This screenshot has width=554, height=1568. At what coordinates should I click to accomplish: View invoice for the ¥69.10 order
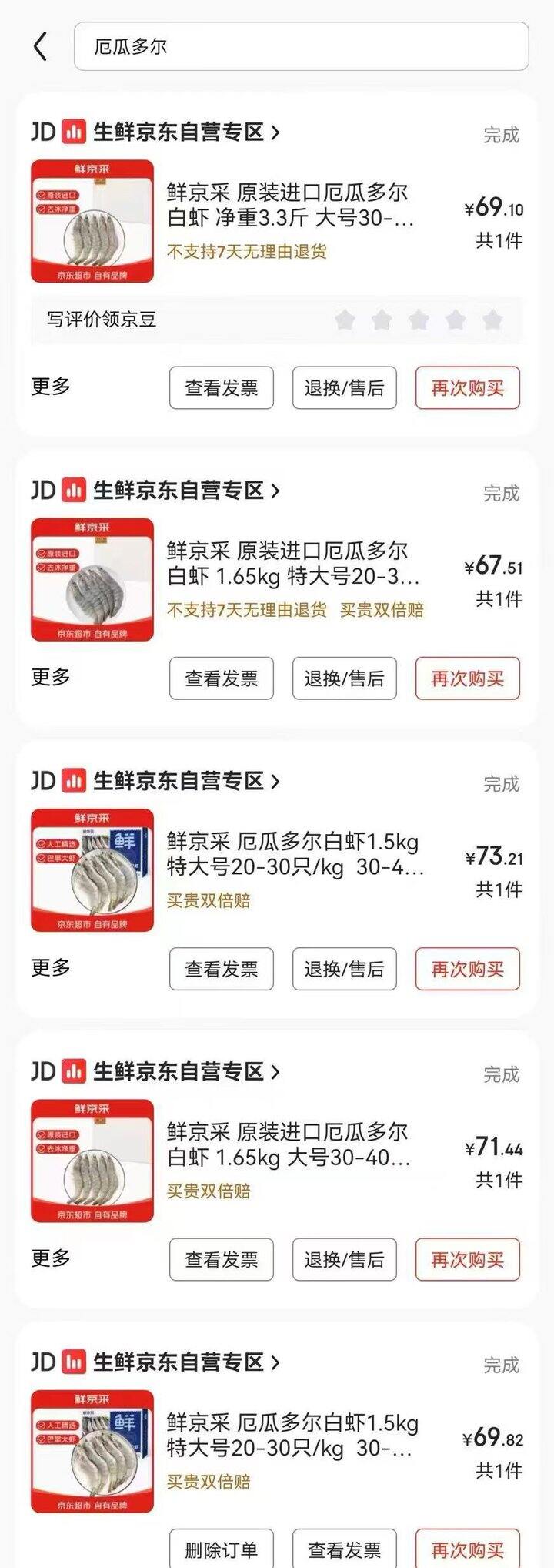(222, 388)
